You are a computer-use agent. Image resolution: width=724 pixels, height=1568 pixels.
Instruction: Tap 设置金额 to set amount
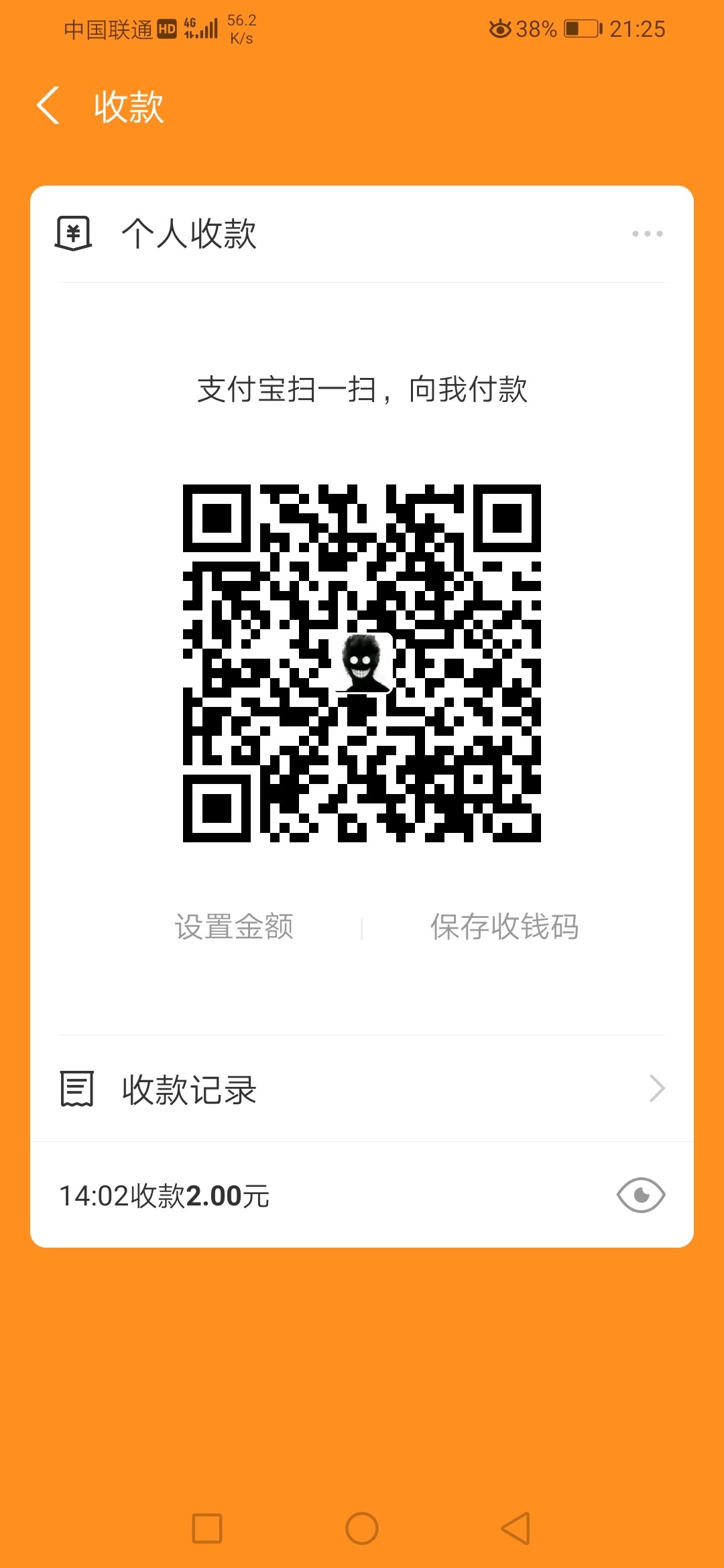coord(234,927)
